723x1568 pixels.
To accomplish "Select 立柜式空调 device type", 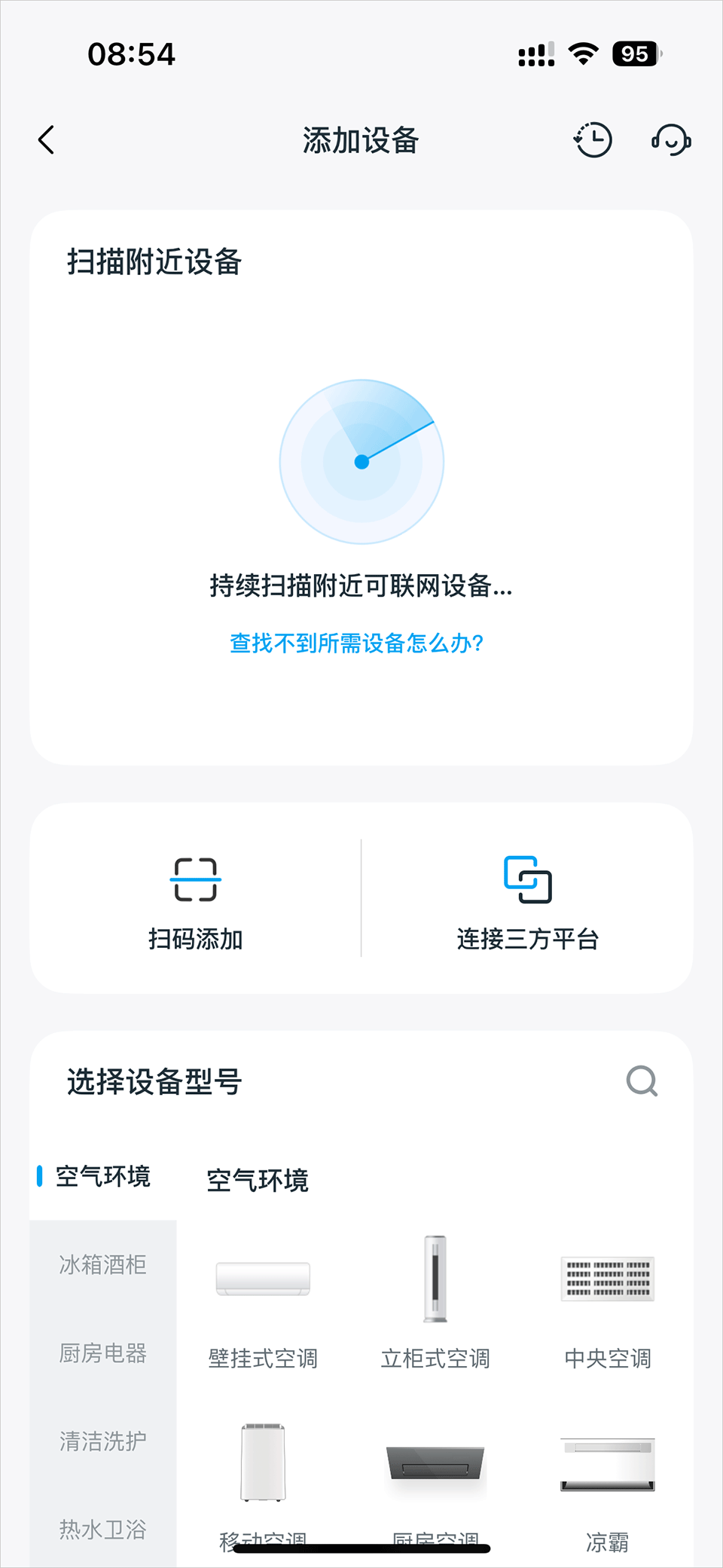I will (x=435, y=1304).
